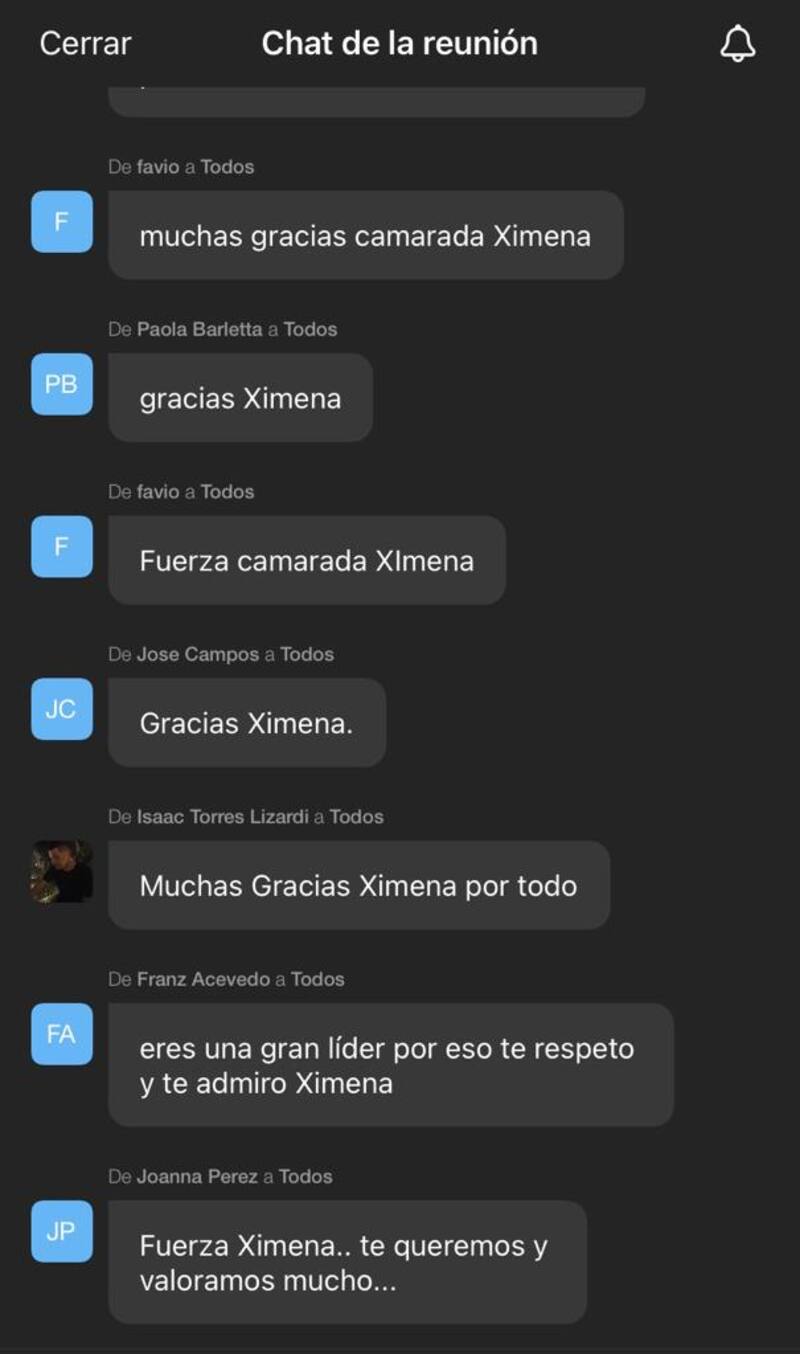
Task: Open the notifications bell
Action: (x=737, y=43)
